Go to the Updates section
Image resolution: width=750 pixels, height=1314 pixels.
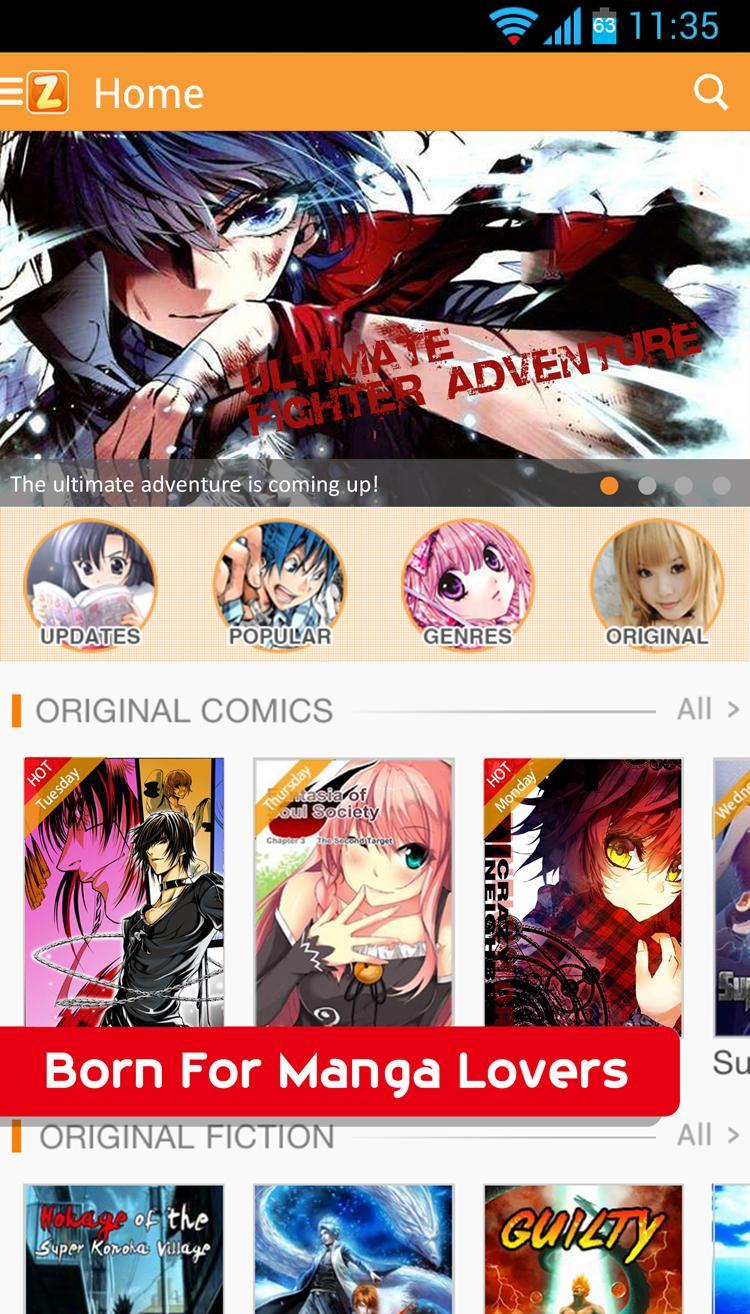pos(90,585)
